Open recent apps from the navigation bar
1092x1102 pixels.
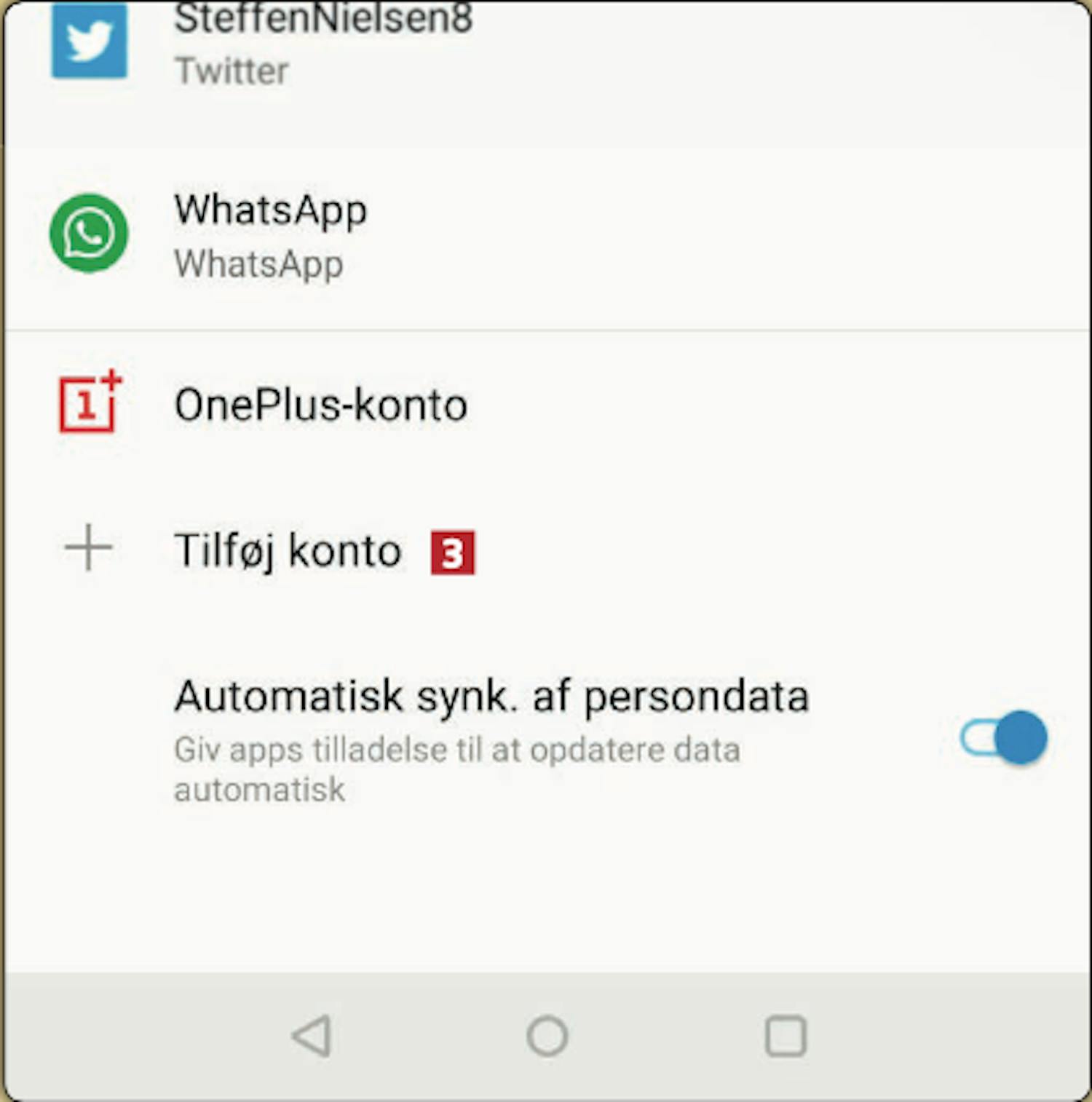tap(786, 1035)
